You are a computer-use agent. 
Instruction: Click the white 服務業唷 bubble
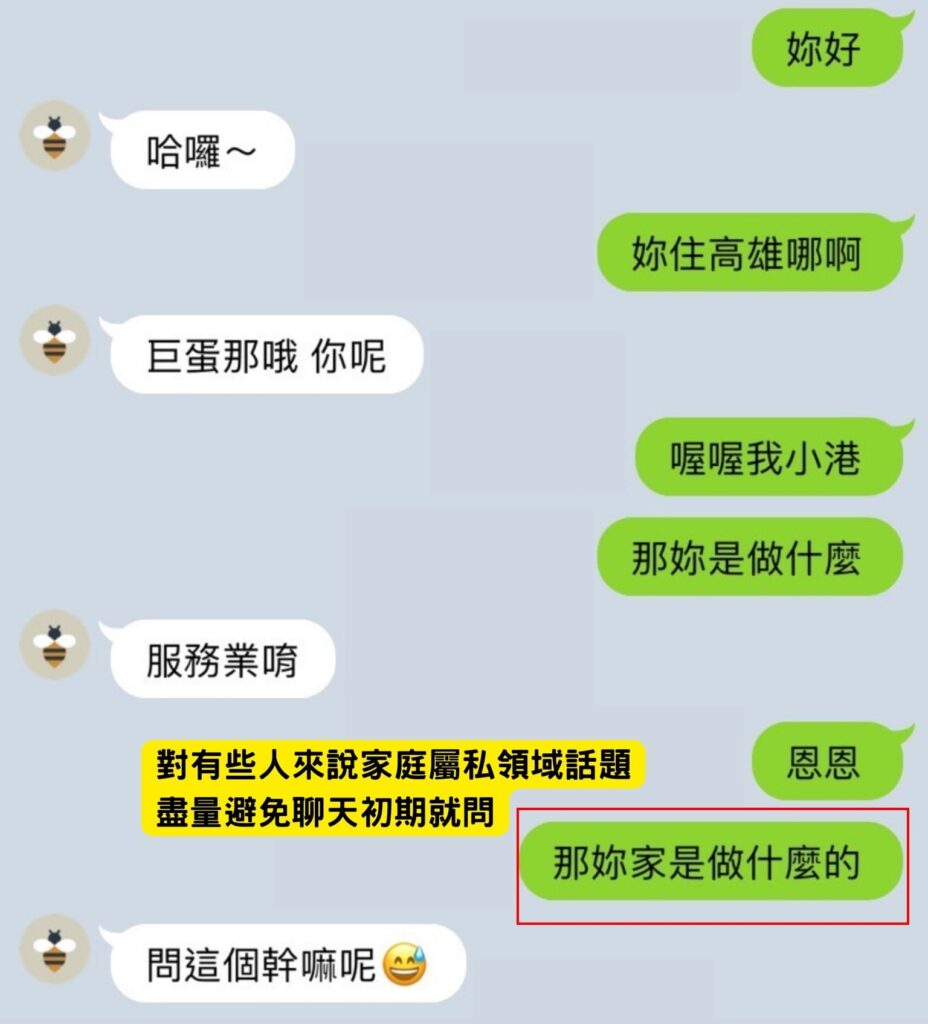222,657
